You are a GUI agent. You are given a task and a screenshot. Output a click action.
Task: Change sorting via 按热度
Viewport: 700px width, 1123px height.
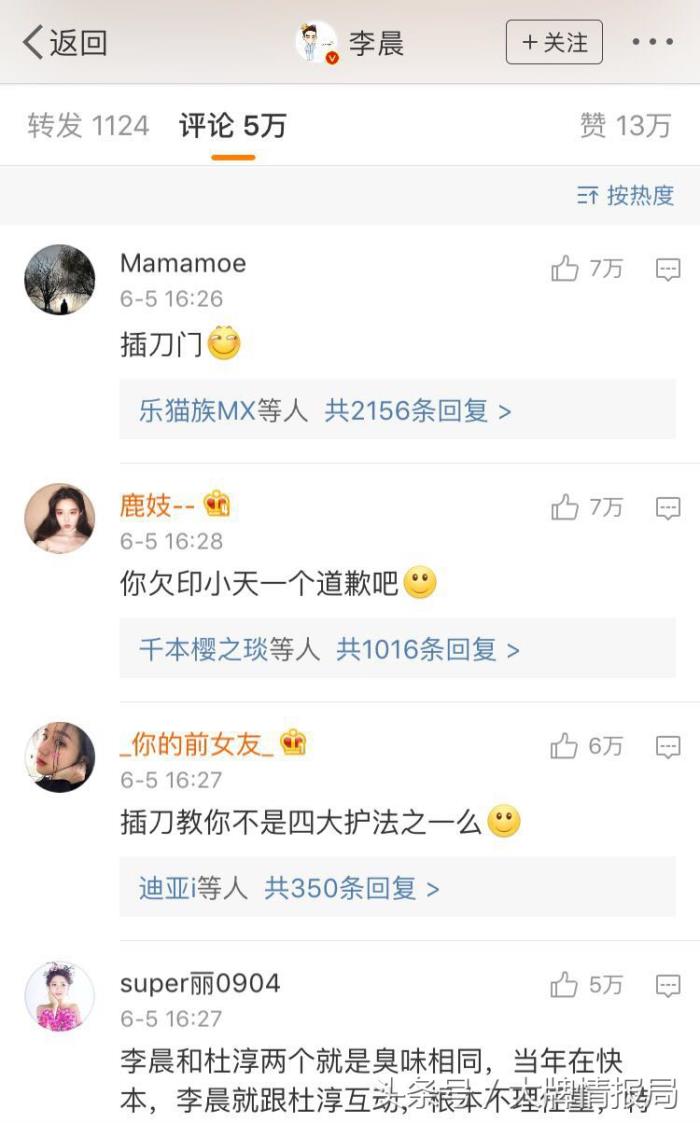click(x=626, y=195)
